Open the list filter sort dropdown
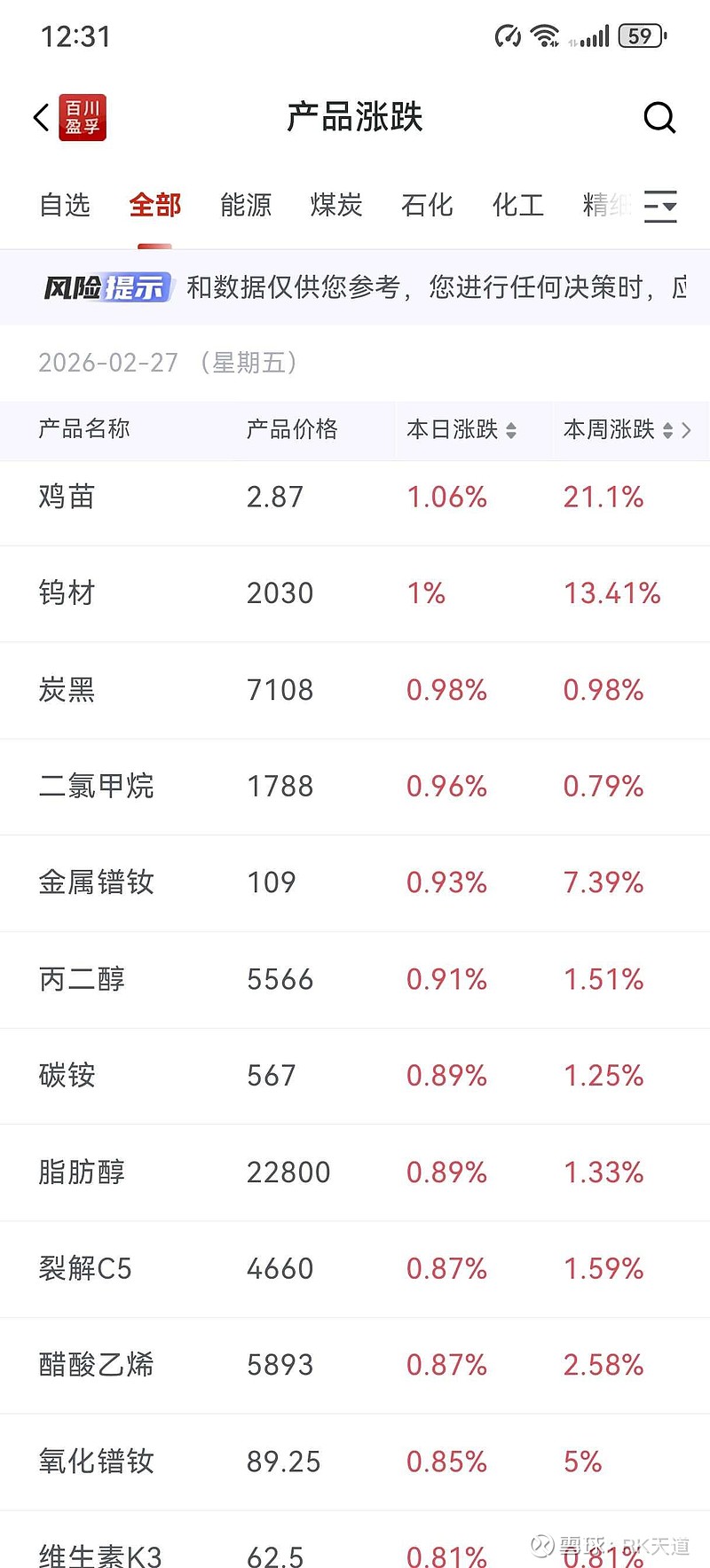The width and height of the screenshot is (710, 1568). pyautogui.click(x=660, y=206)
